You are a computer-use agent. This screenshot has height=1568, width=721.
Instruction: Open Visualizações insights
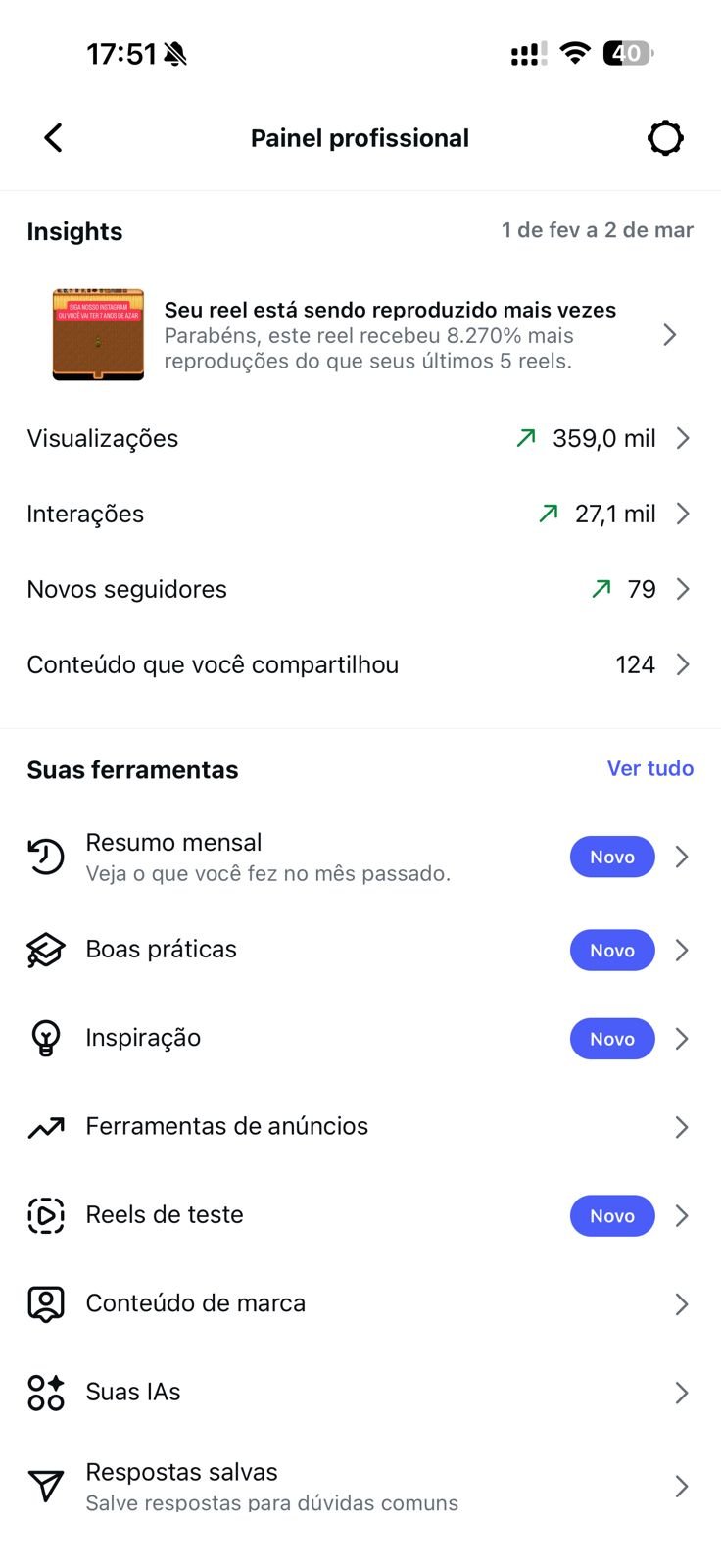(x=360, y=438)
